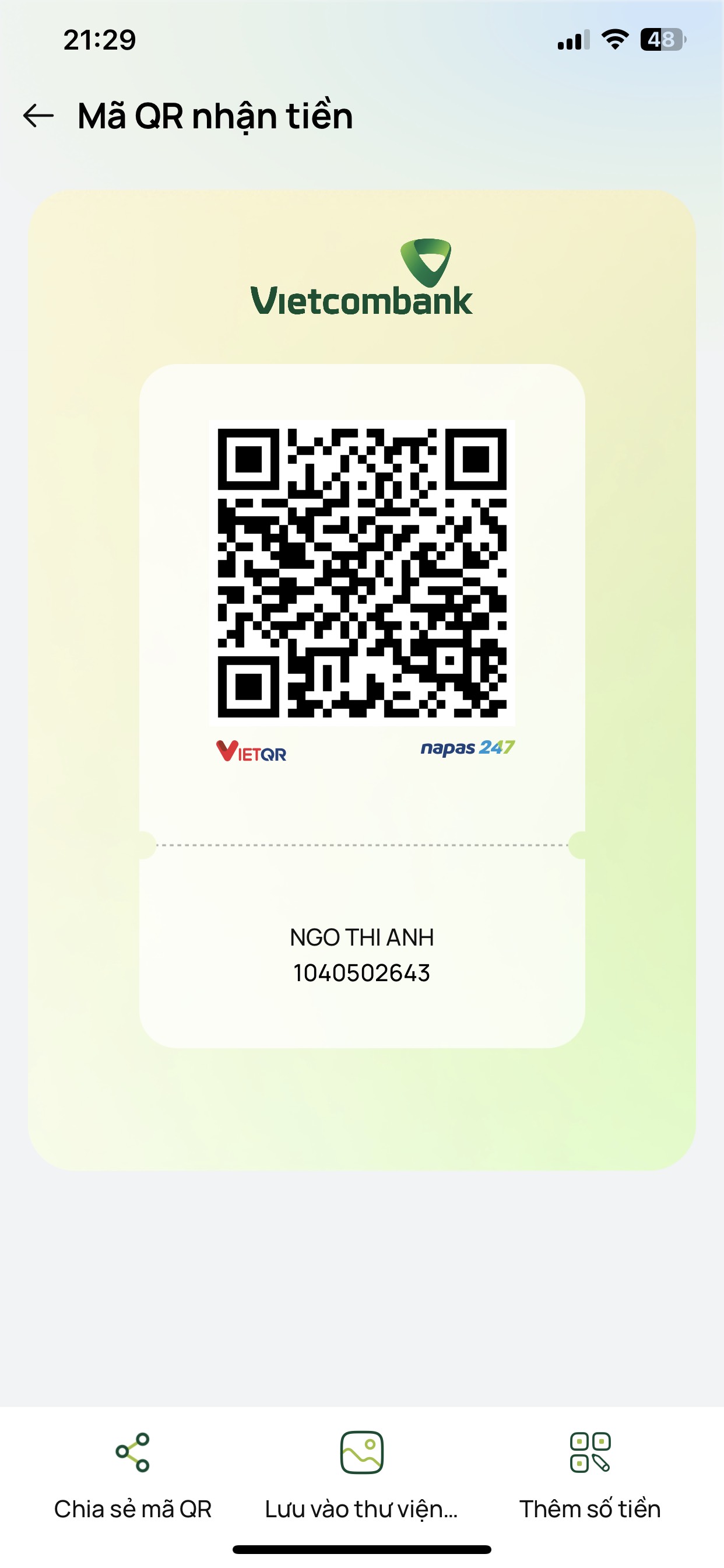724x1568 pixels.
Task: Save QR image with Lưu vào thư viện
Action: pyautogui.click(x=361, y=1475)
